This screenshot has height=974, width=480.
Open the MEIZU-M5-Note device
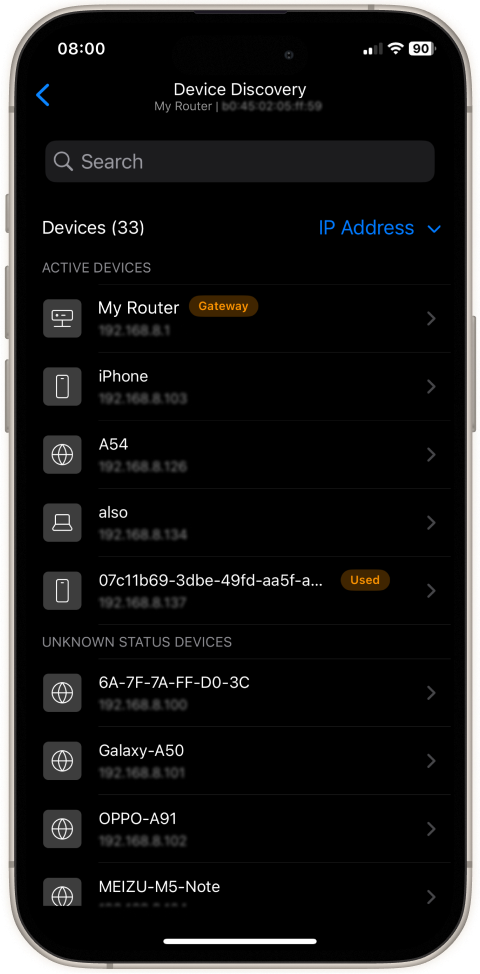pyautogui.click(x=240, y=885)
